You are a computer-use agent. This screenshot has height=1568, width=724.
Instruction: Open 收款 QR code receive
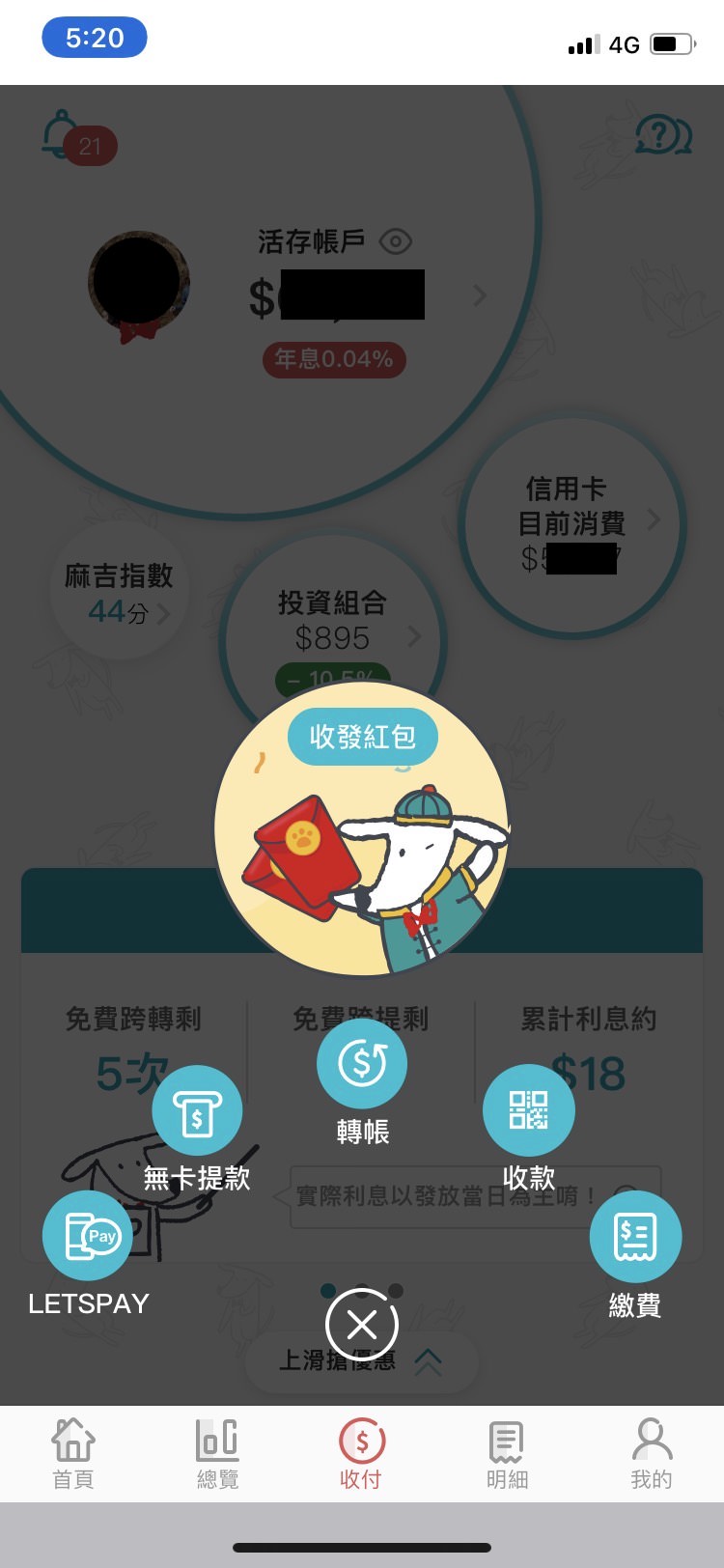tap(528, 1110)
